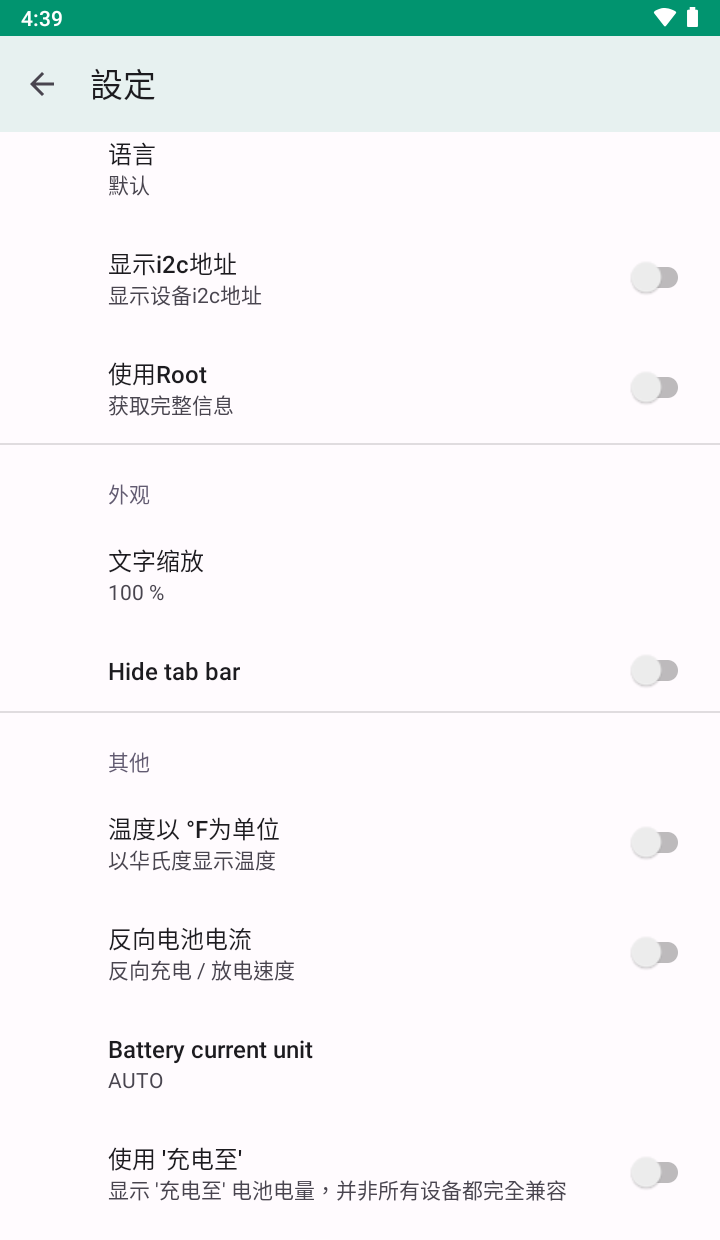Enable 反向电池电流
The width and height of the screenshot is (720, 1240).
pos(655,953)
